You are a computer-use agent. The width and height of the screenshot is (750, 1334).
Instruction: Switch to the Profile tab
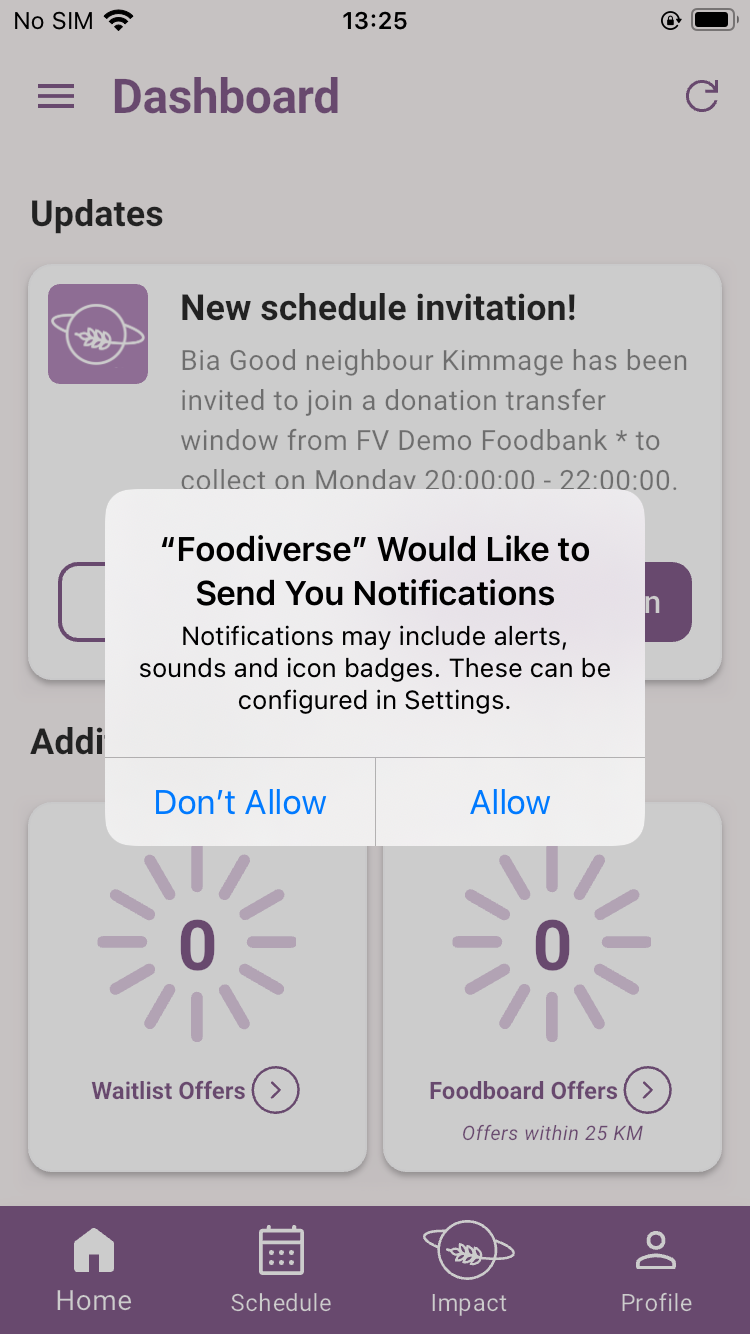pos(656,1270)
